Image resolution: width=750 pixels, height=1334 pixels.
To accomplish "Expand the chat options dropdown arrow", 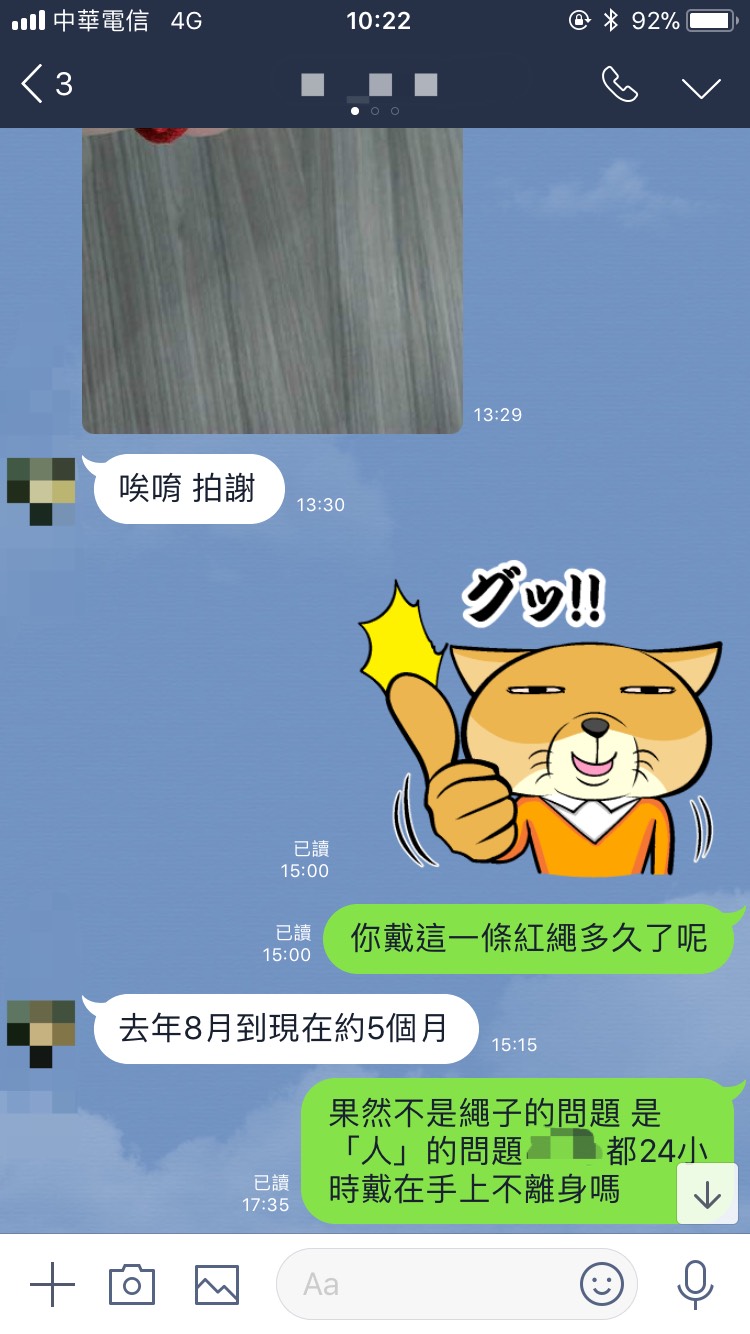I will pos(701,87).
